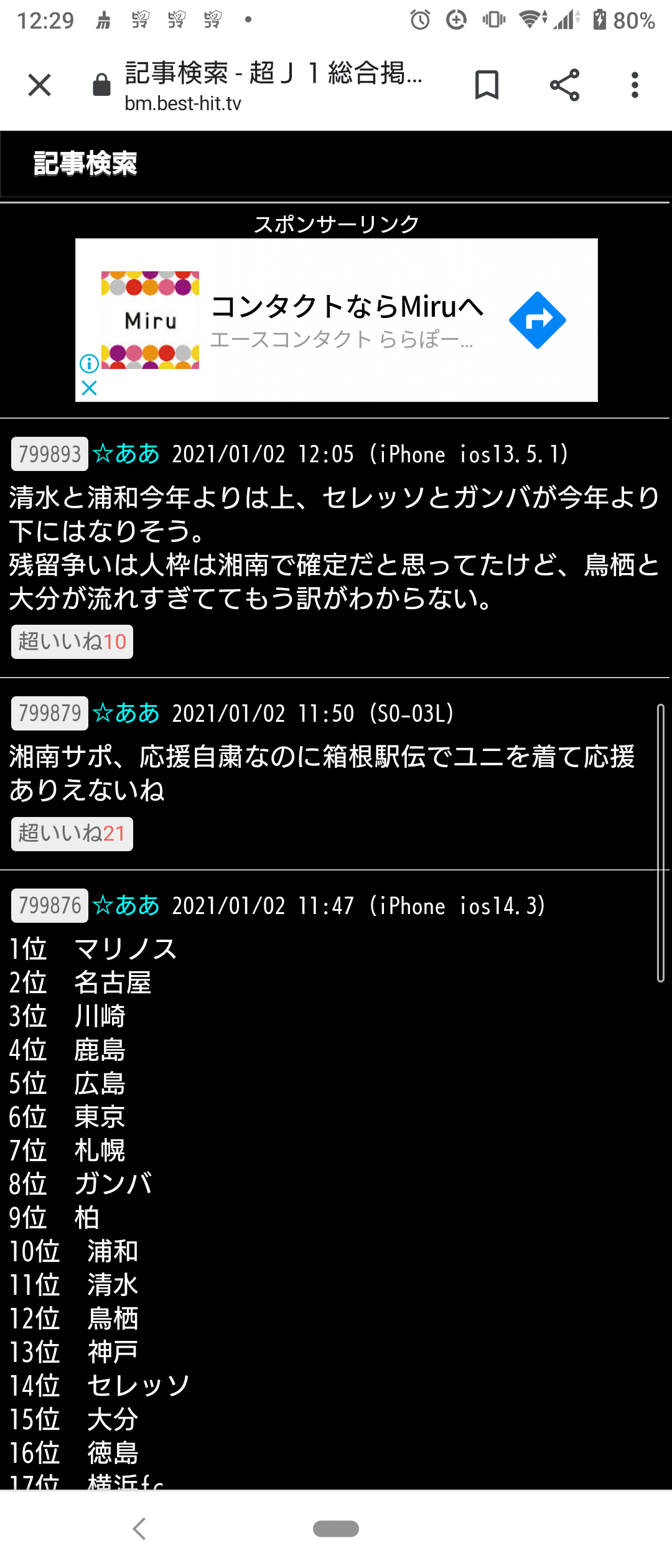The height and width of the screenshot is (1568, 672).
Task: Tap the blue directions arrow on ad
Action: tap(537, 320)
